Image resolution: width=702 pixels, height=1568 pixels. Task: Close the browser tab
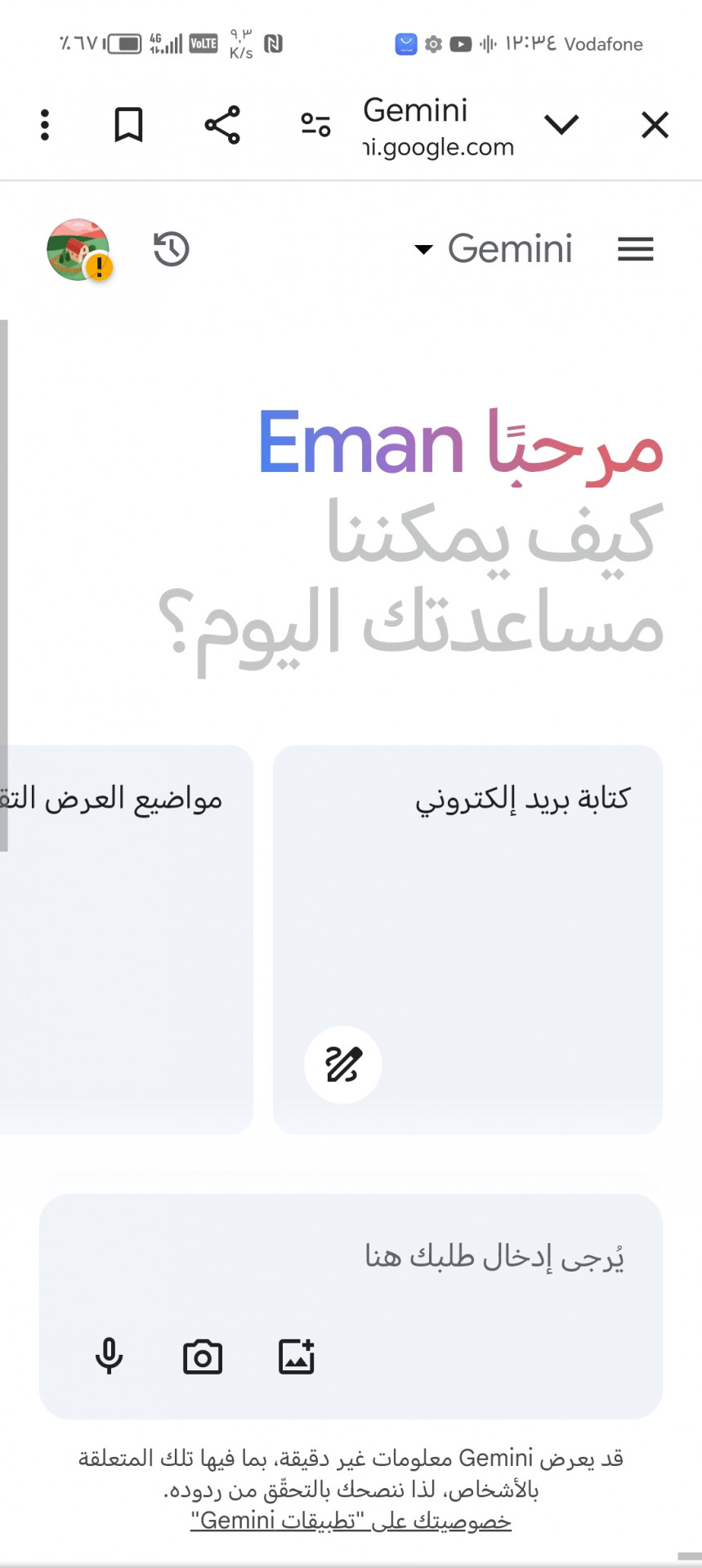(655, 125)
